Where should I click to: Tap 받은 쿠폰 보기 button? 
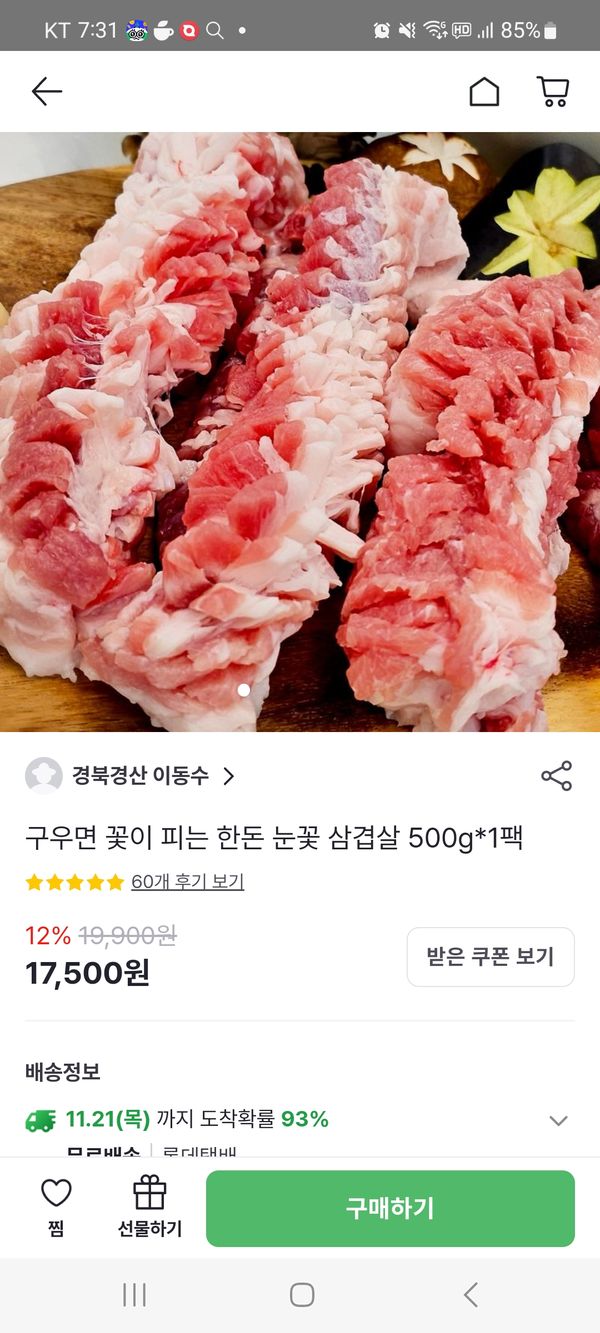click(x=490, y=957)
